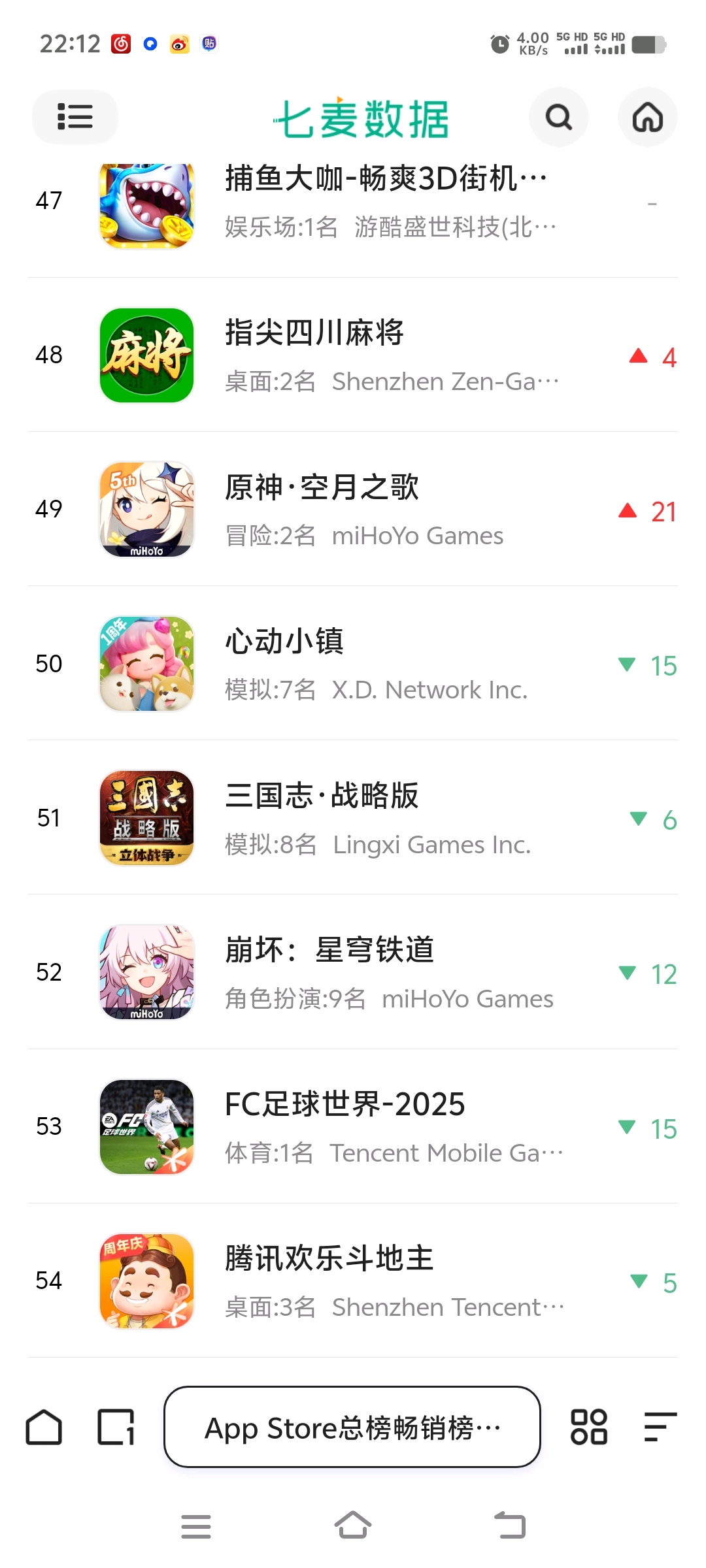Tap the App Store总榜畅销榜 address bar
Image resolution: width=706 pixels, height=1568 pixels.
352,1427
